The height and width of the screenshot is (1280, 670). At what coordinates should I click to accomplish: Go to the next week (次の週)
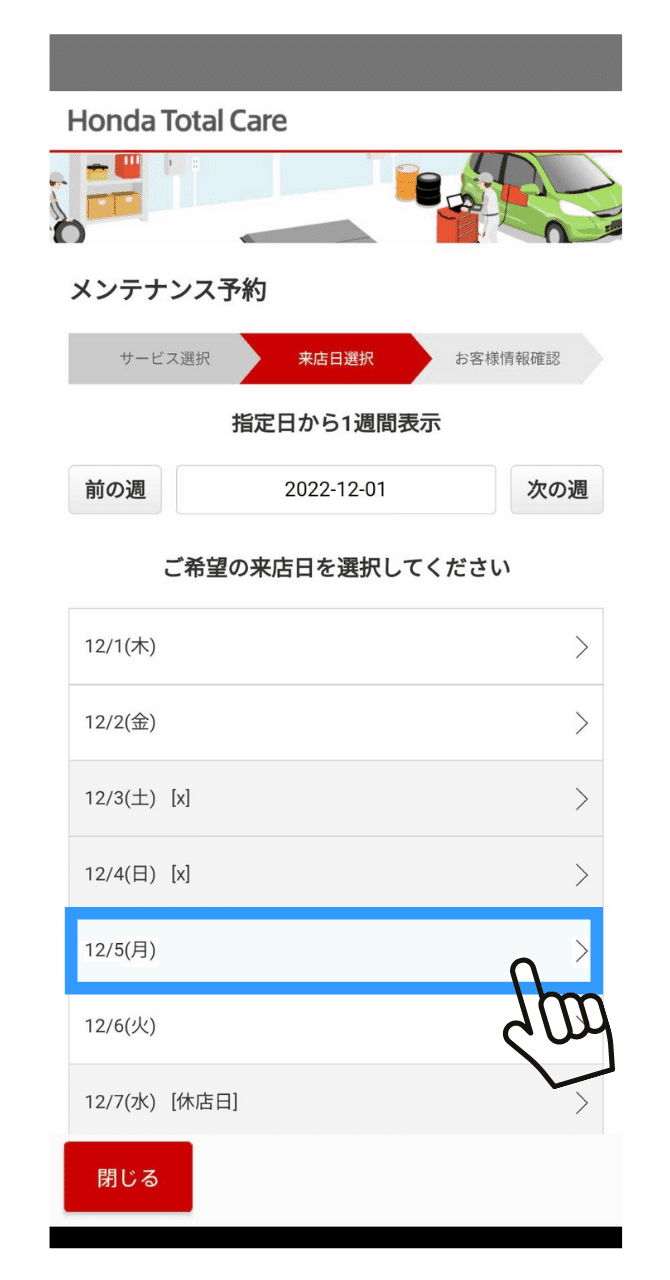(x=557, y=490)
